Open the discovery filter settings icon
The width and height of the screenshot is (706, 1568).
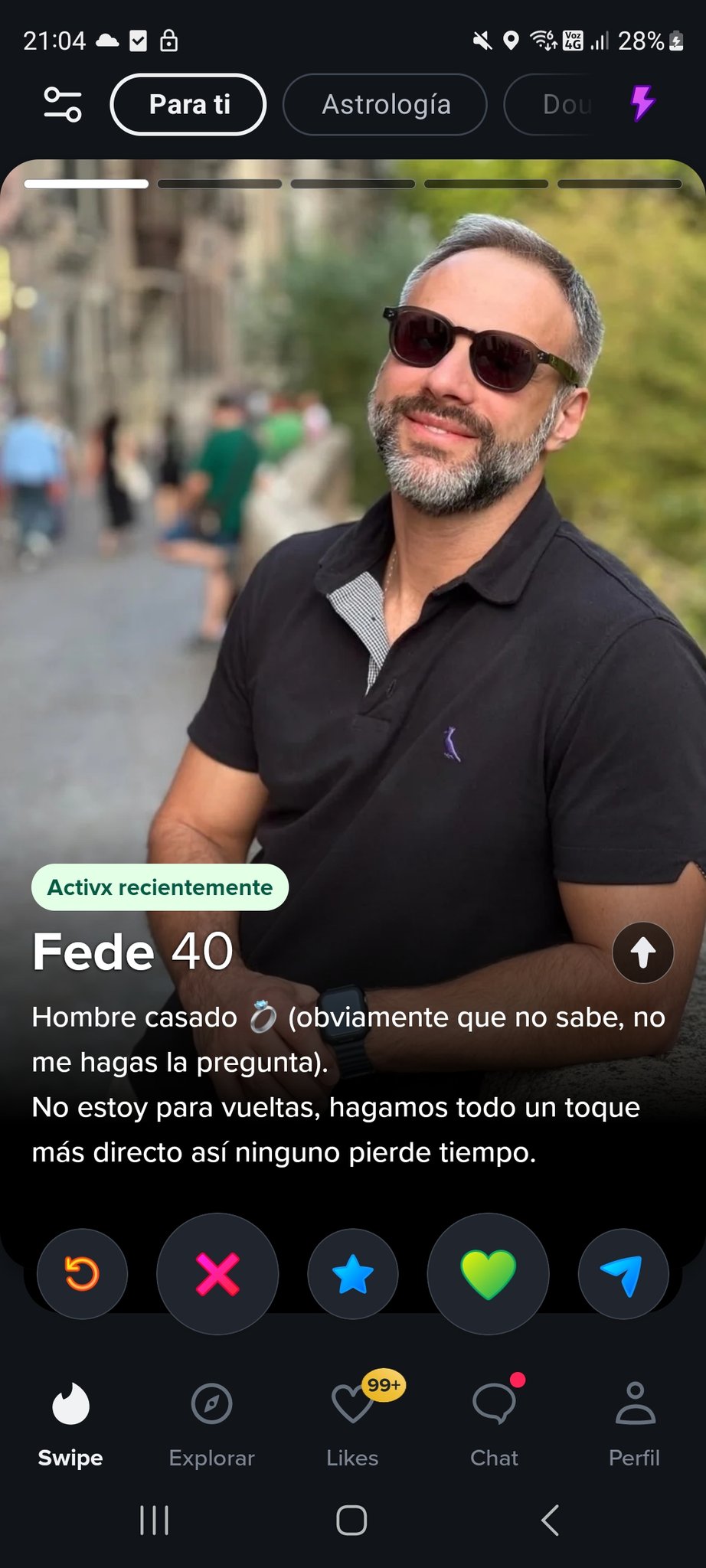62,104
